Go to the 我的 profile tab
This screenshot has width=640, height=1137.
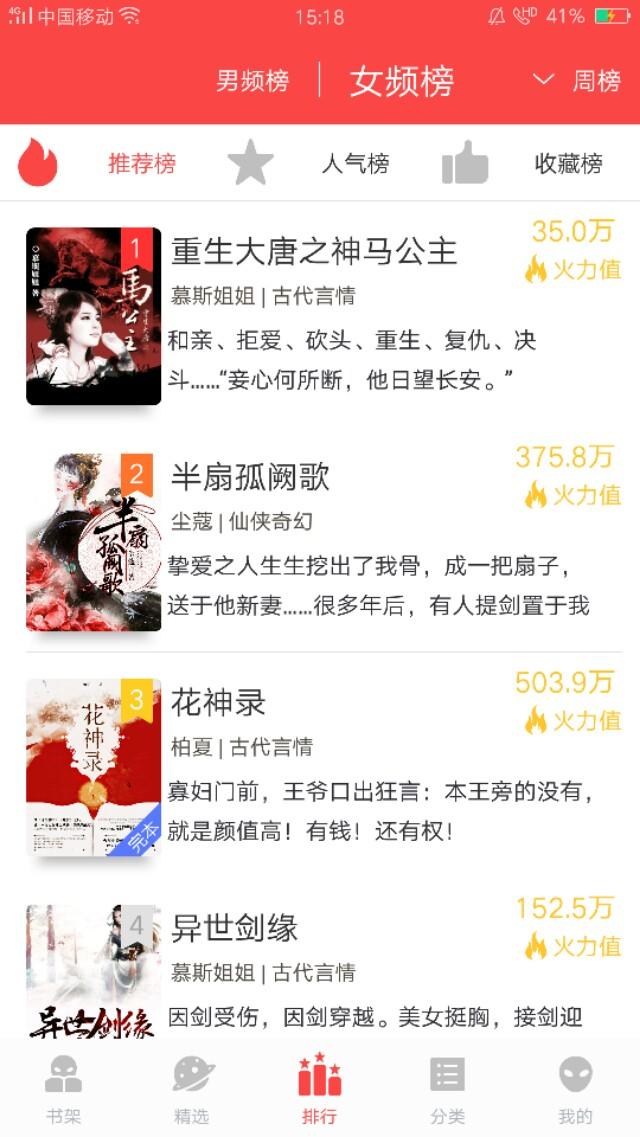coord(575,1089)
